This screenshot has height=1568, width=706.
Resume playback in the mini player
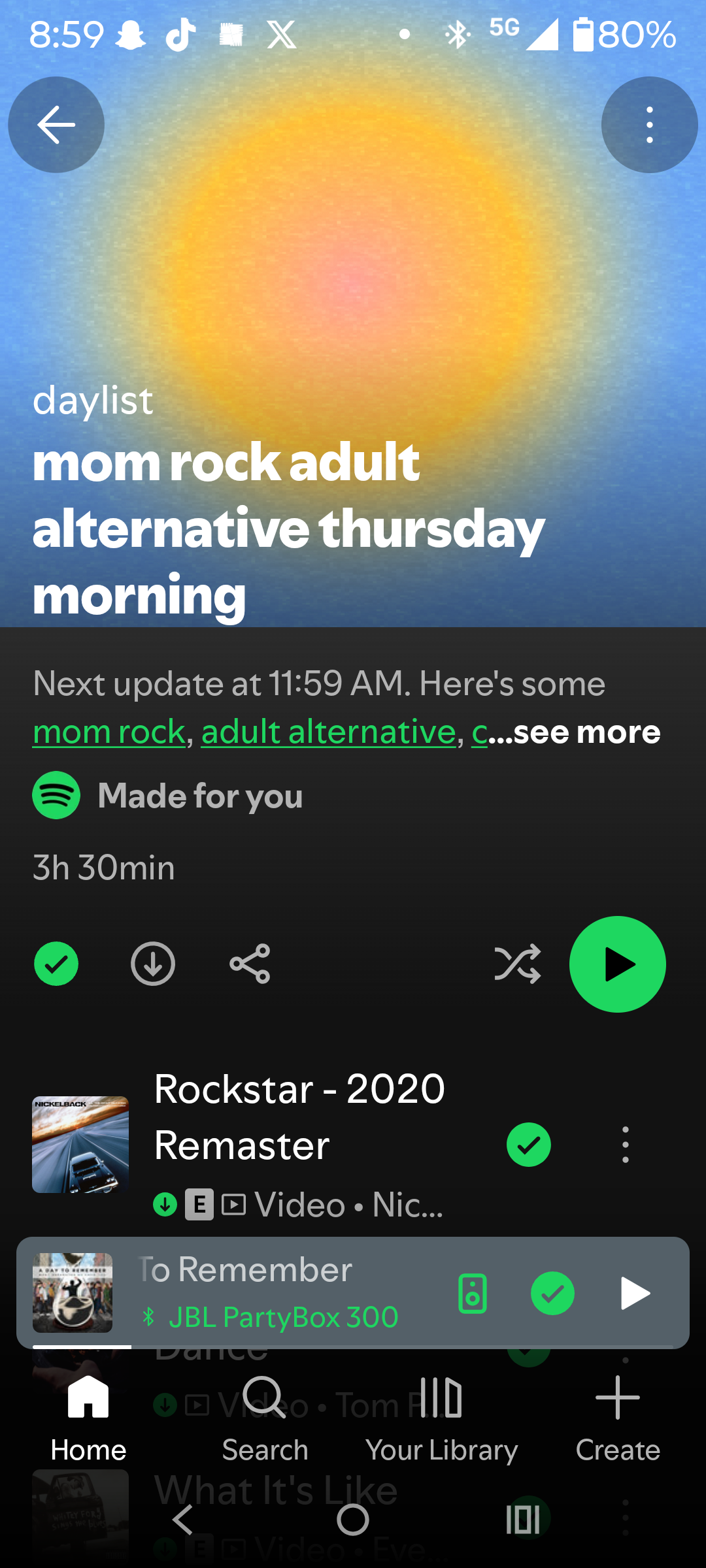pos(635,1294)
